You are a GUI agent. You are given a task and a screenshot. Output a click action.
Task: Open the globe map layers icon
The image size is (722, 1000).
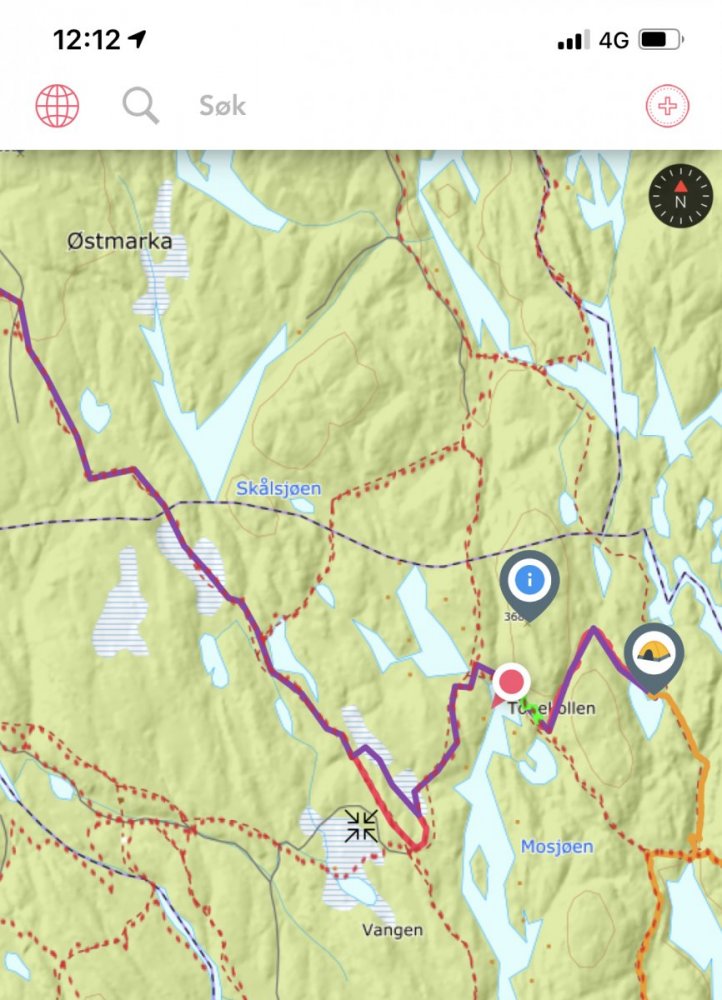(x=57, y=105)
